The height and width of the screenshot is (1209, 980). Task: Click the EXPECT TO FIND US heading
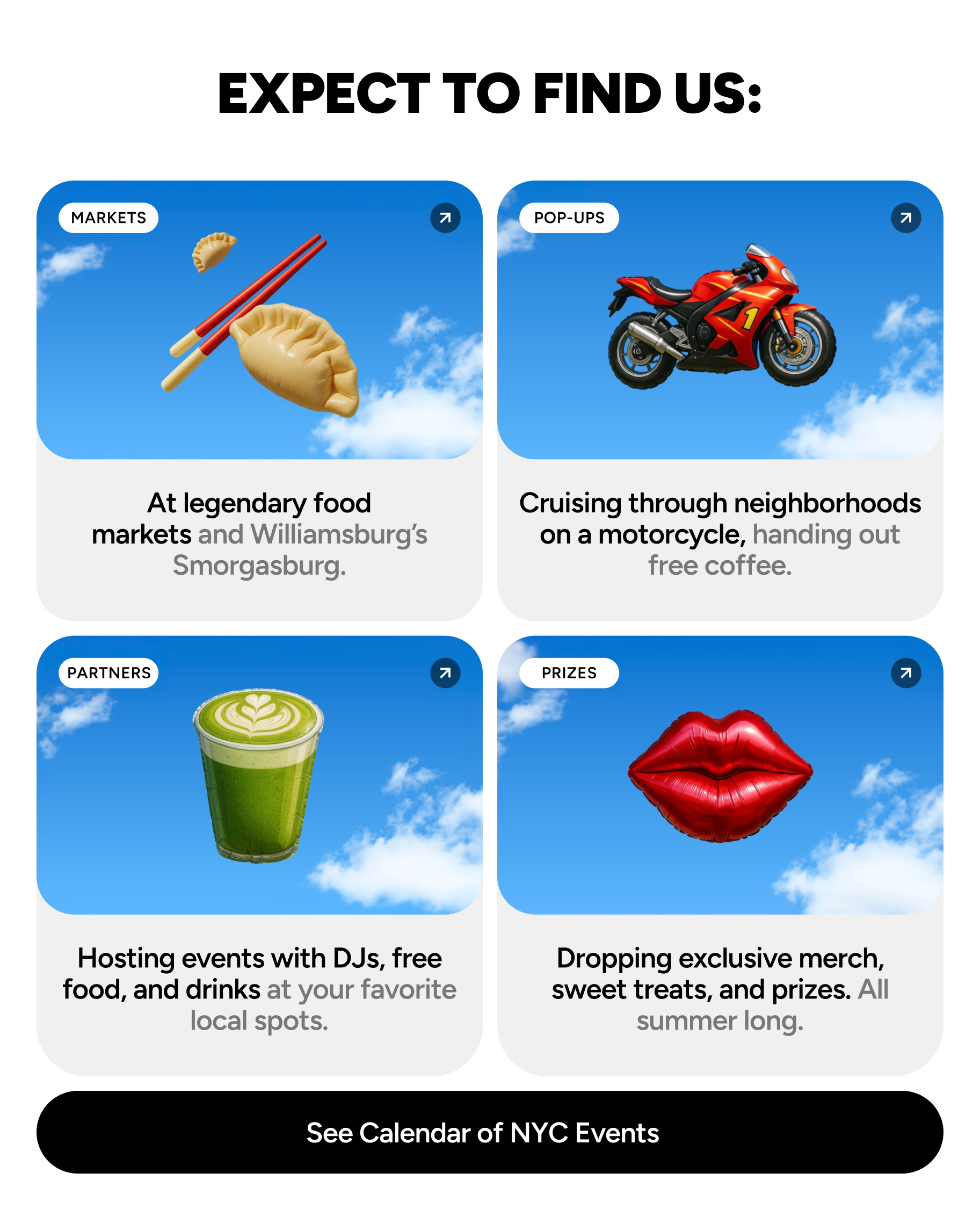tap(490, 93)
